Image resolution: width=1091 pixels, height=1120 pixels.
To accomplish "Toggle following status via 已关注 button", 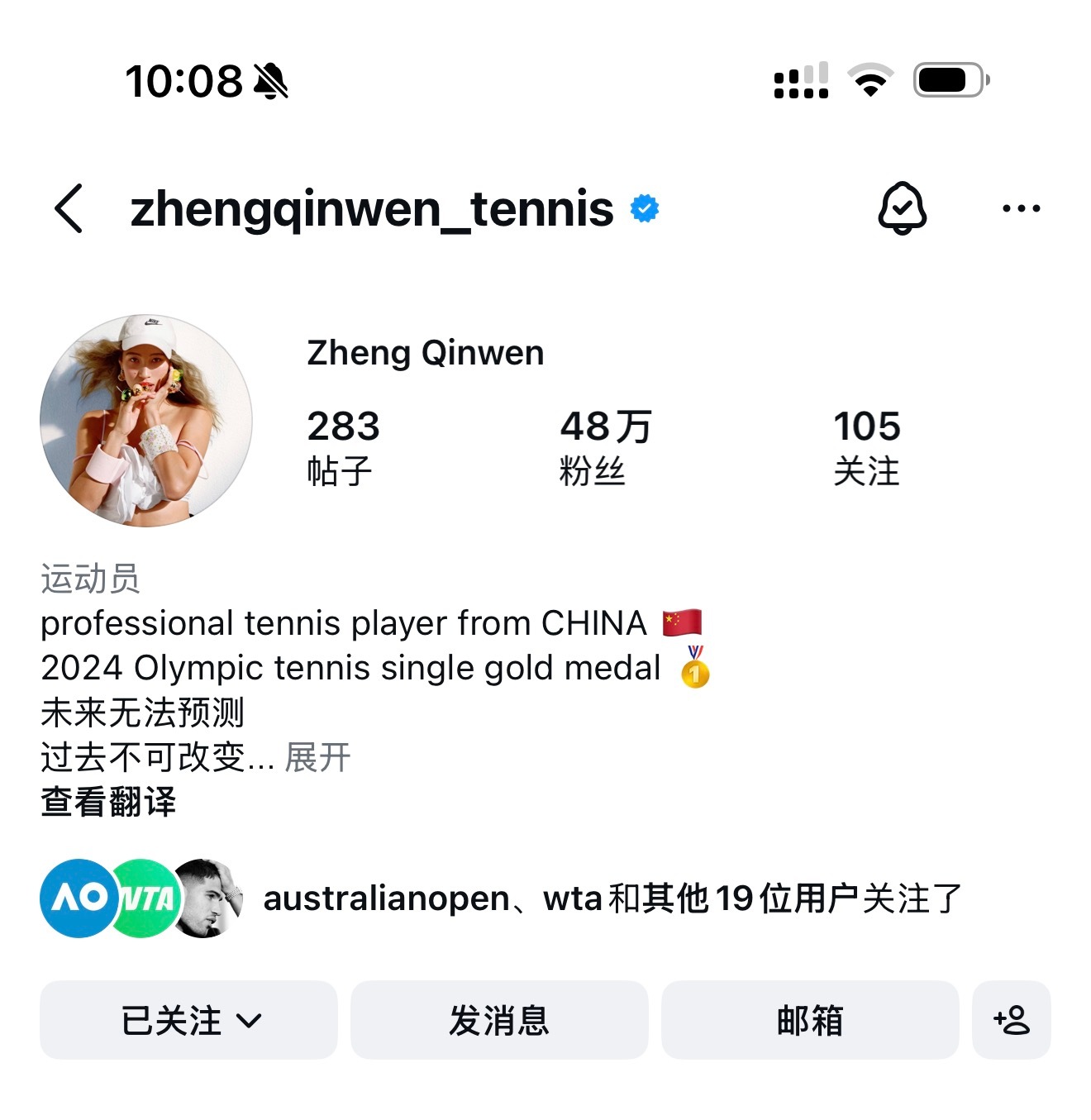I will (188, 1020).
